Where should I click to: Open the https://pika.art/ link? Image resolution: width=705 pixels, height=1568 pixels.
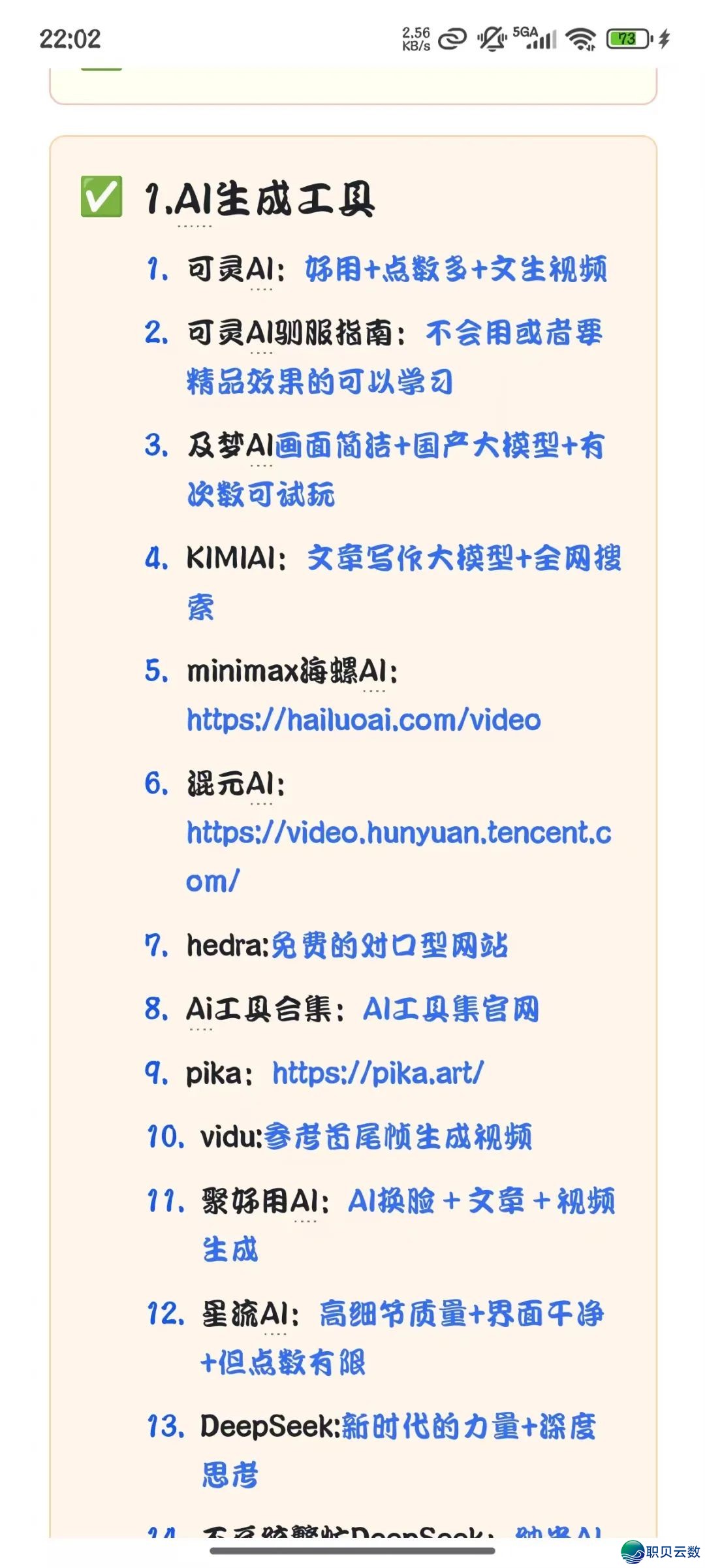[378, 1074]
